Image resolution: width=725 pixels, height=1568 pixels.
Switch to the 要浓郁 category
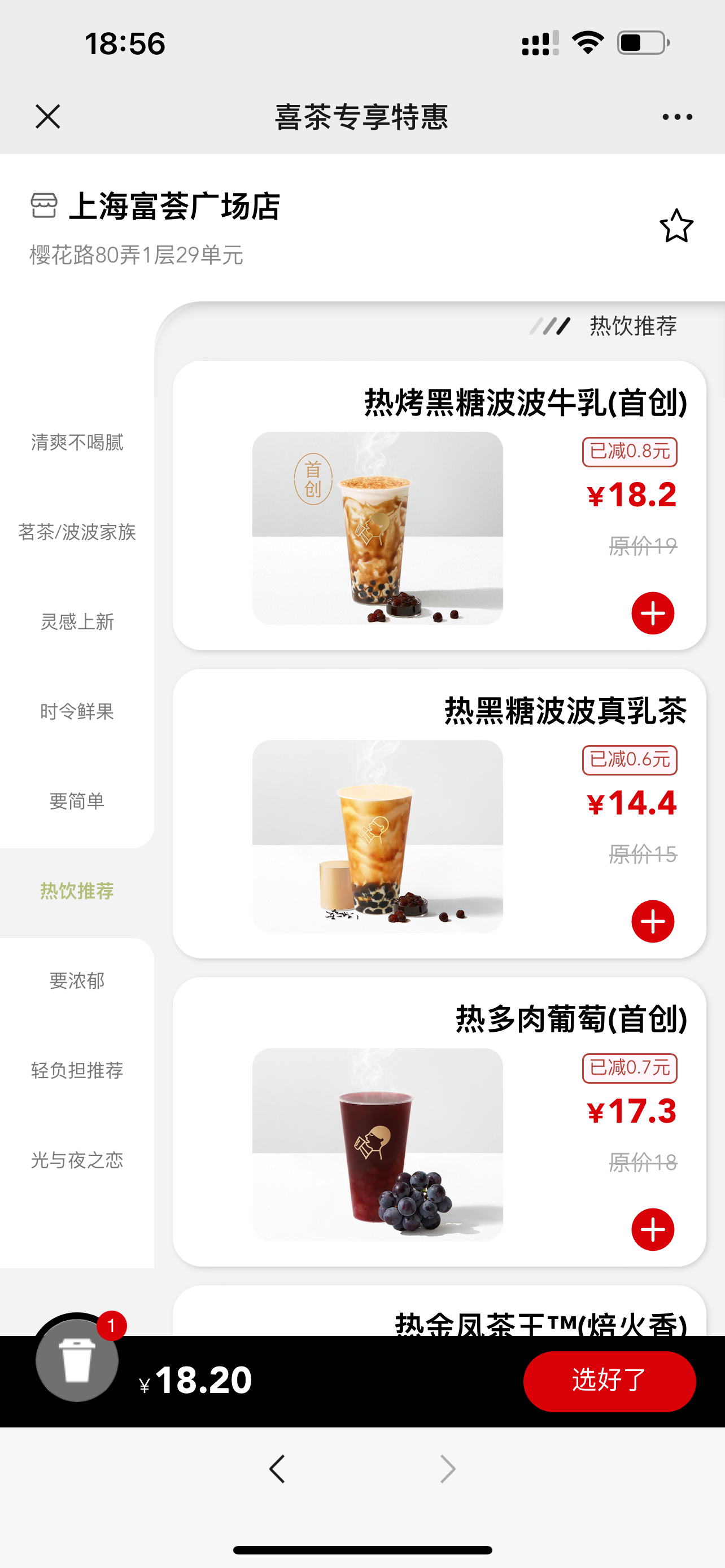coord(77,980)
